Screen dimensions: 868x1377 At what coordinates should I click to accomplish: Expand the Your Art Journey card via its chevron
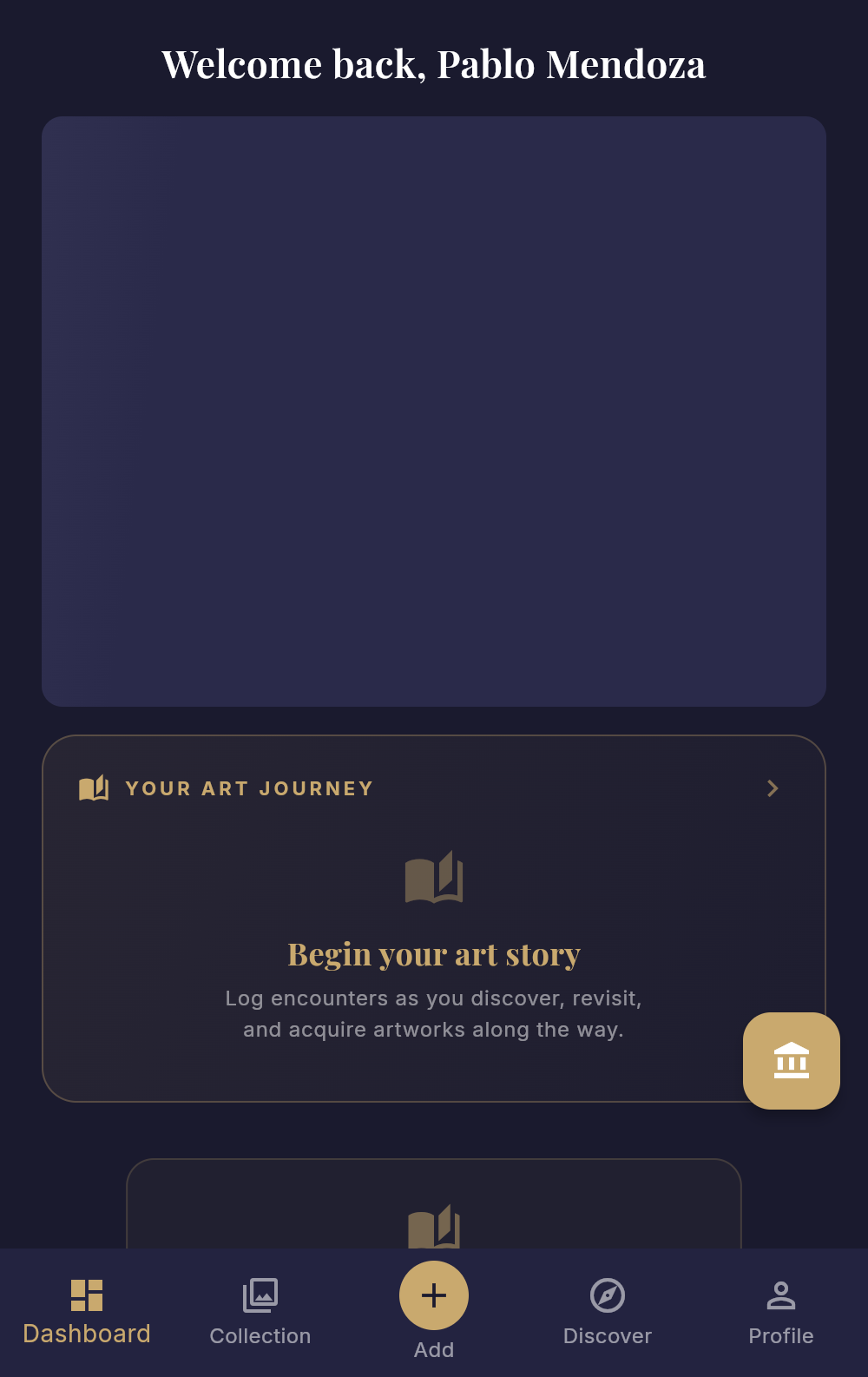pyautogui.click(x=773, y=788)
